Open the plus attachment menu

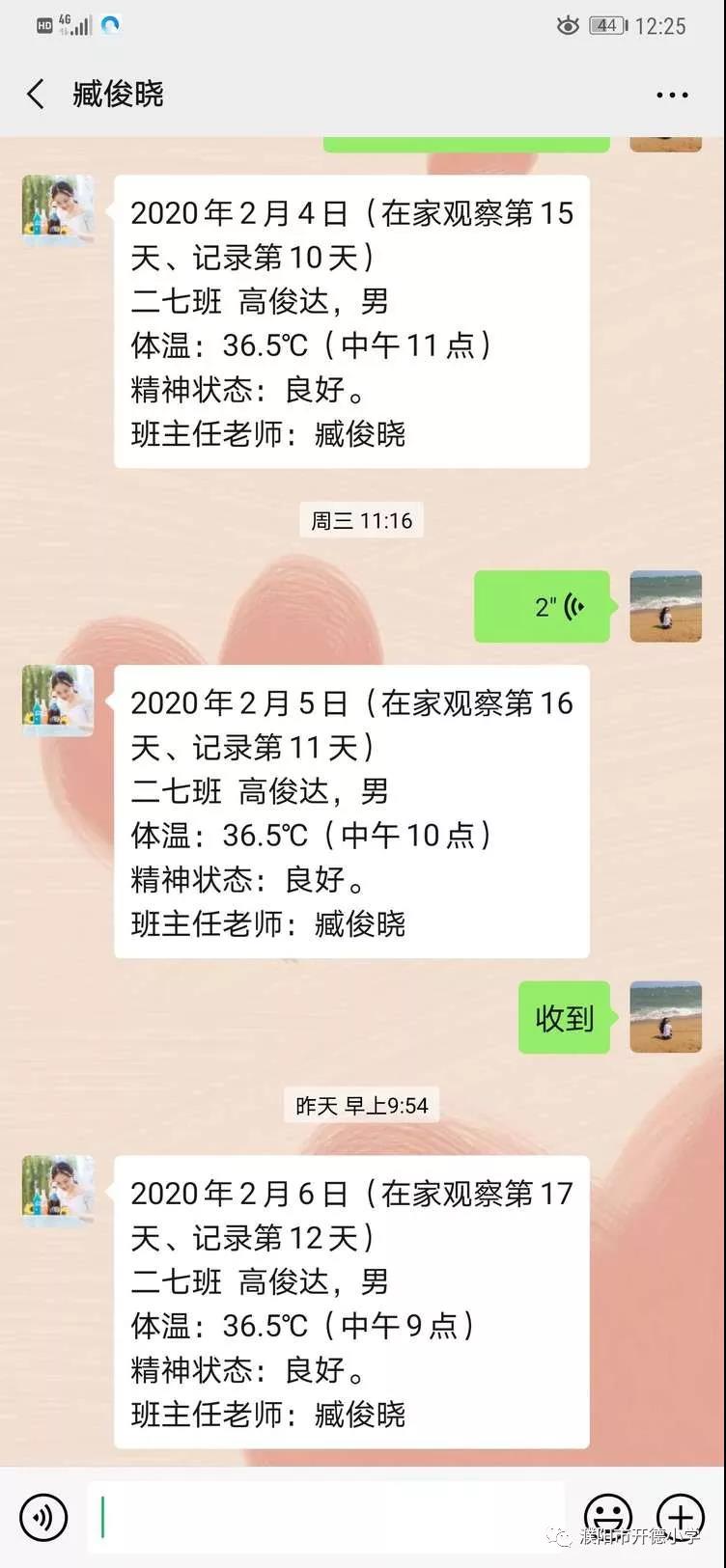(x=681, y=1515)
